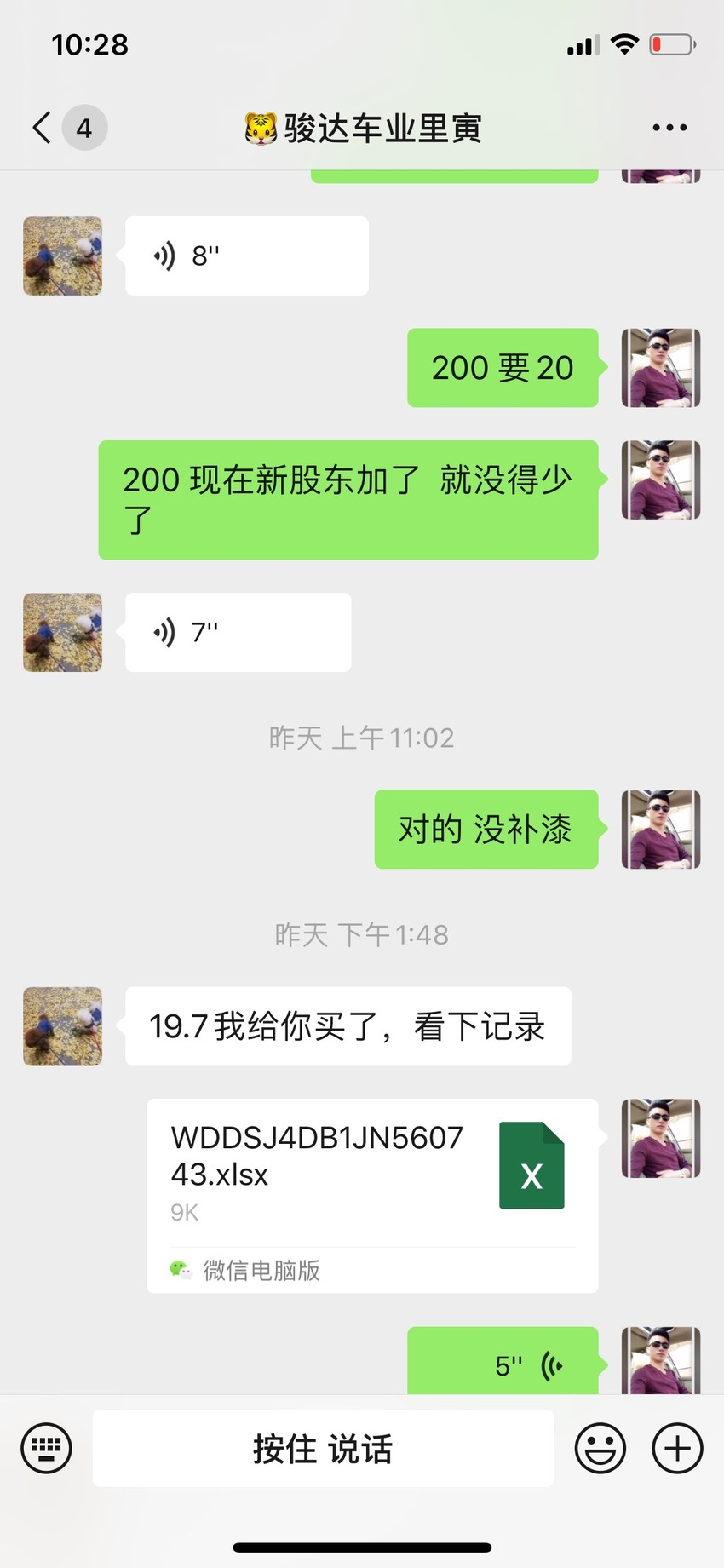Switch to keyboard text input
724x1568 pixels.
(x=46, y=1448)
